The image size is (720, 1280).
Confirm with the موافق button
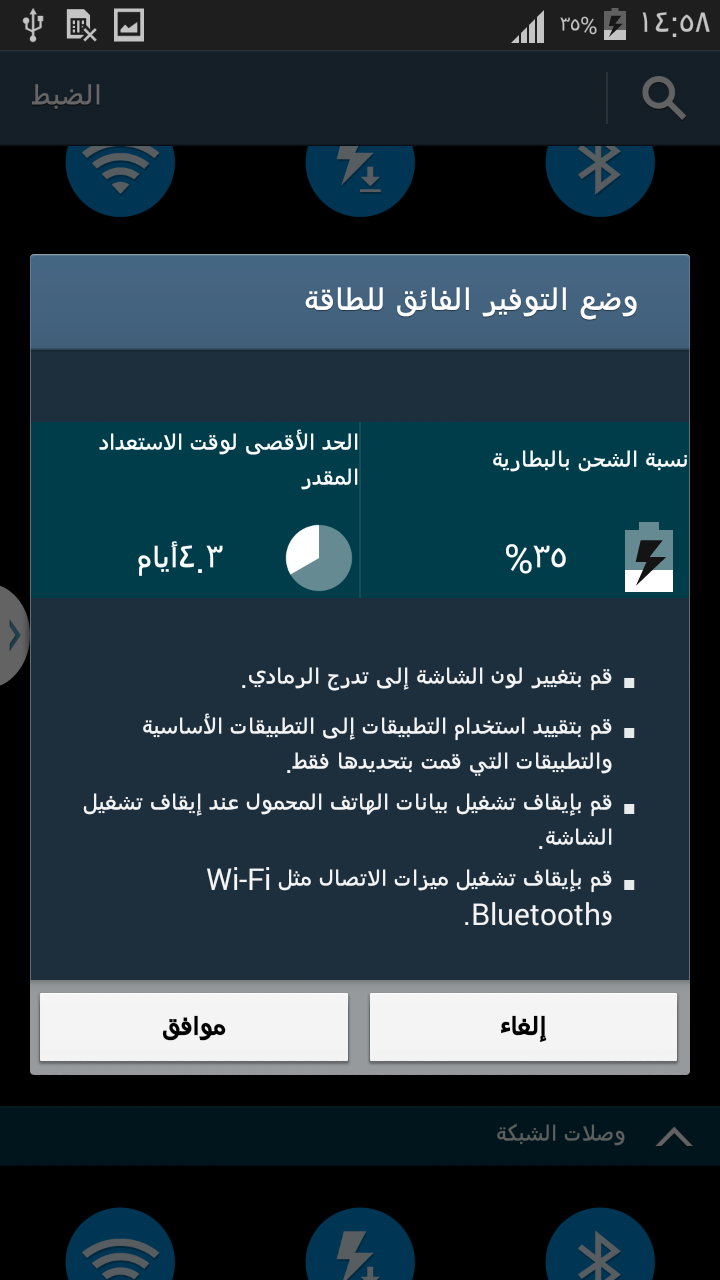coord(194,1027)
